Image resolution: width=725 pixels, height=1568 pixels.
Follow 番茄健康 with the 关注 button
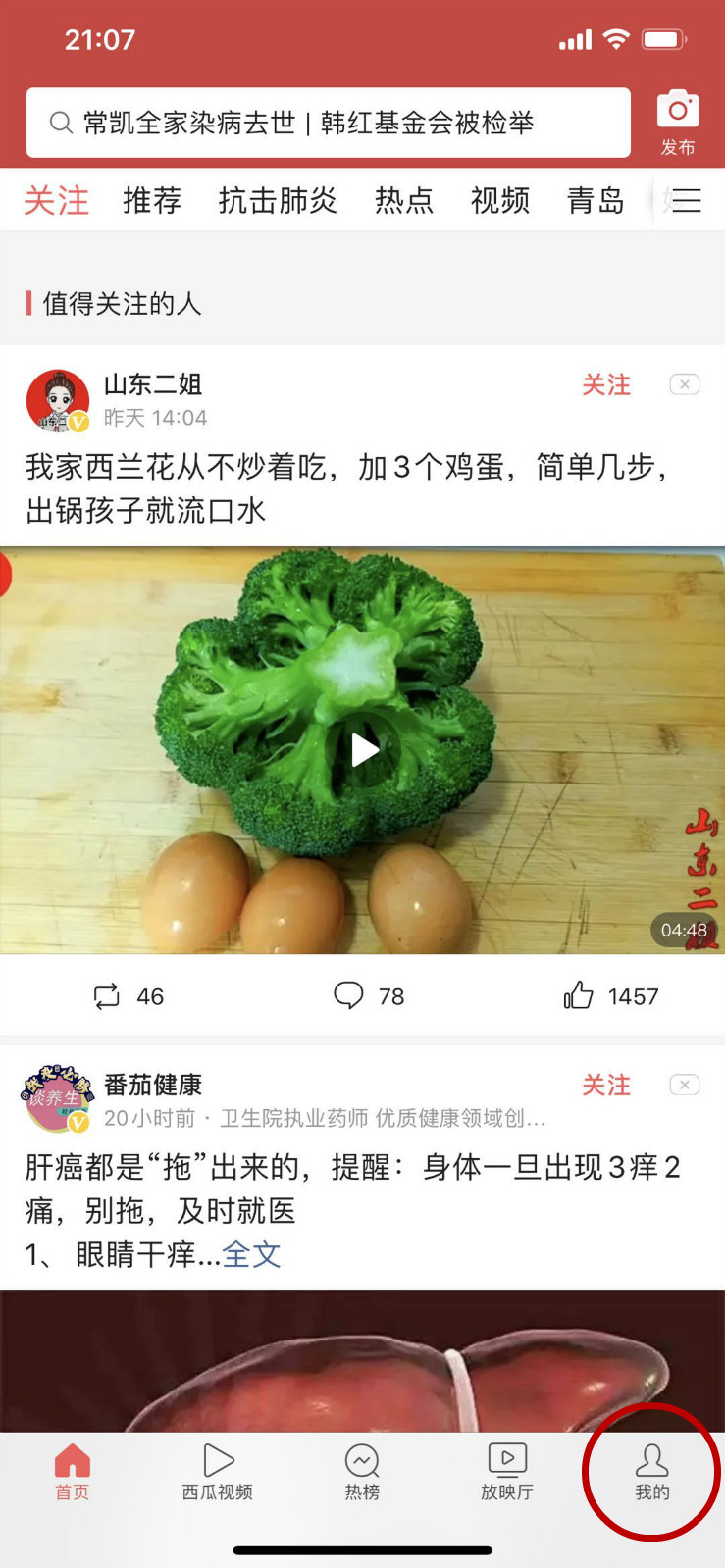coord(607,1087)
